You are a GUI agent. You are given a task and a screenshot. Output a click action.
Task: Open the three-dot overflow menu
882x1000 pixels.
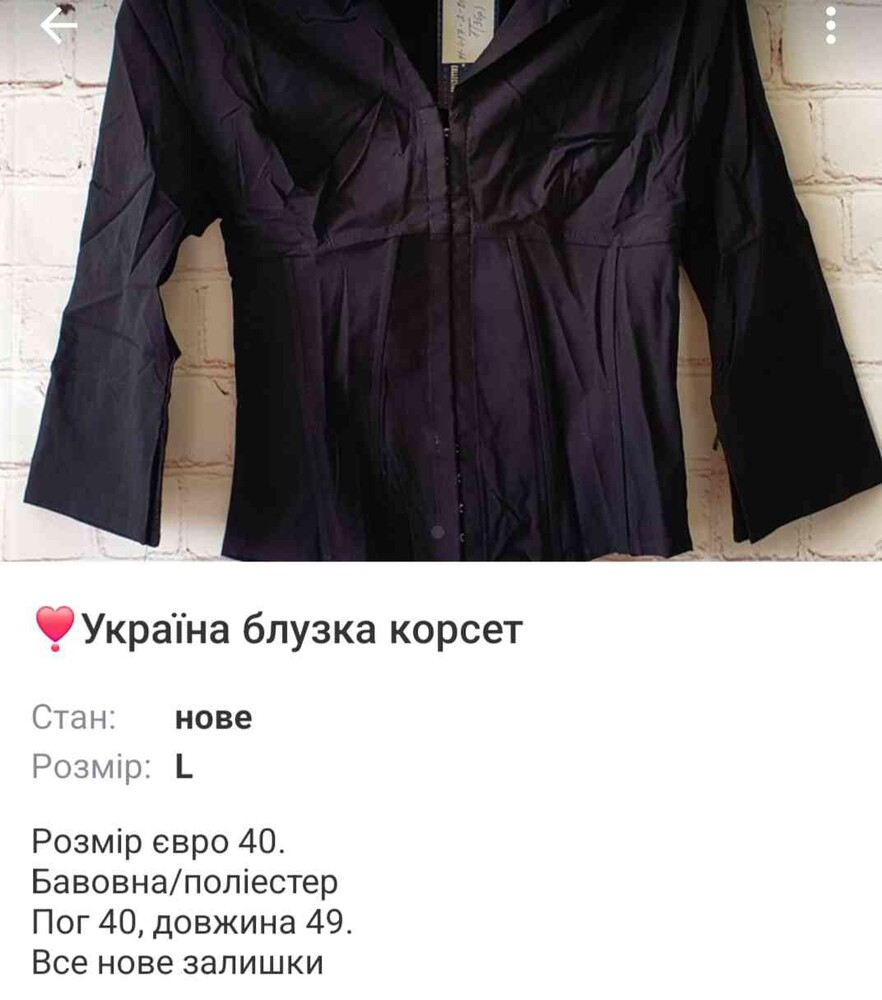tap(830, 25)
